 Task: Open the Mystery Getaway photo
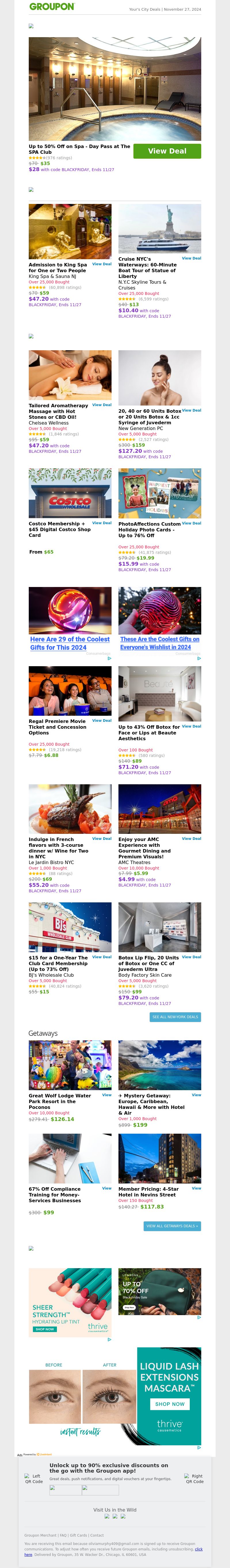(x=160, y=1065)
